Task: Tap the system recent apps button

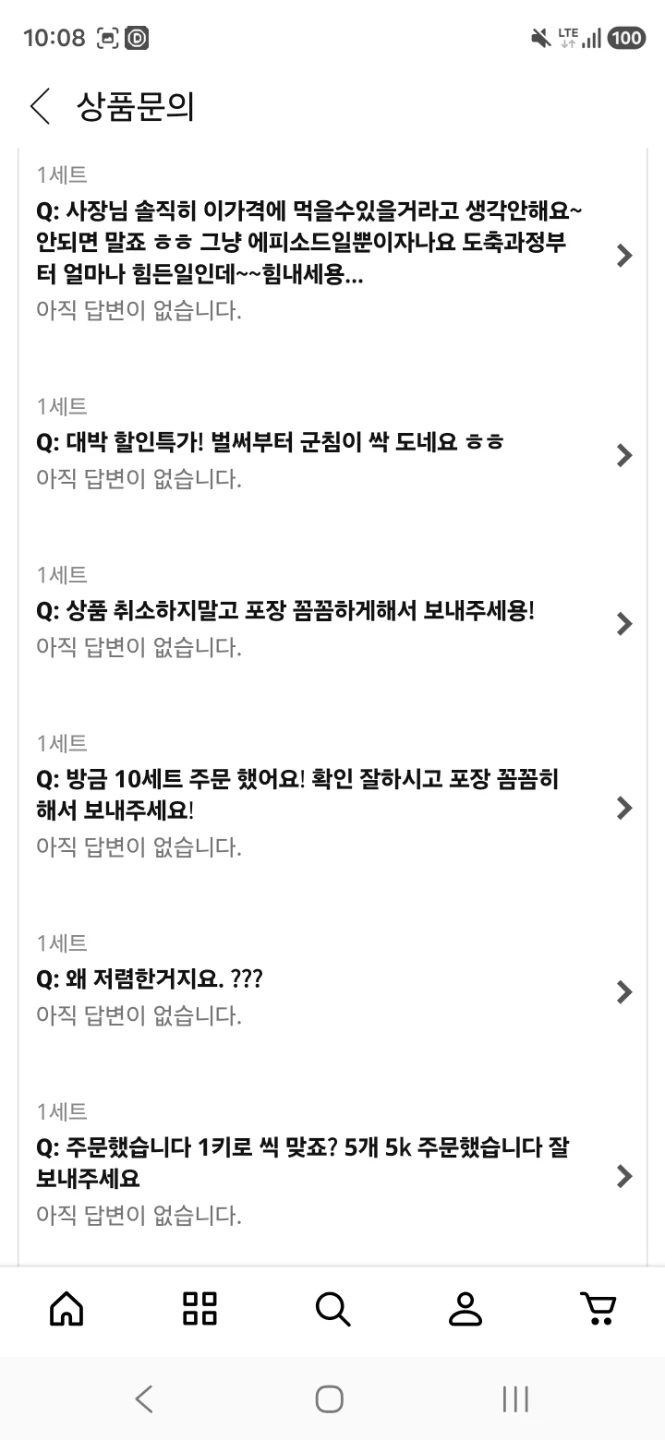Action: point(515,1399)
